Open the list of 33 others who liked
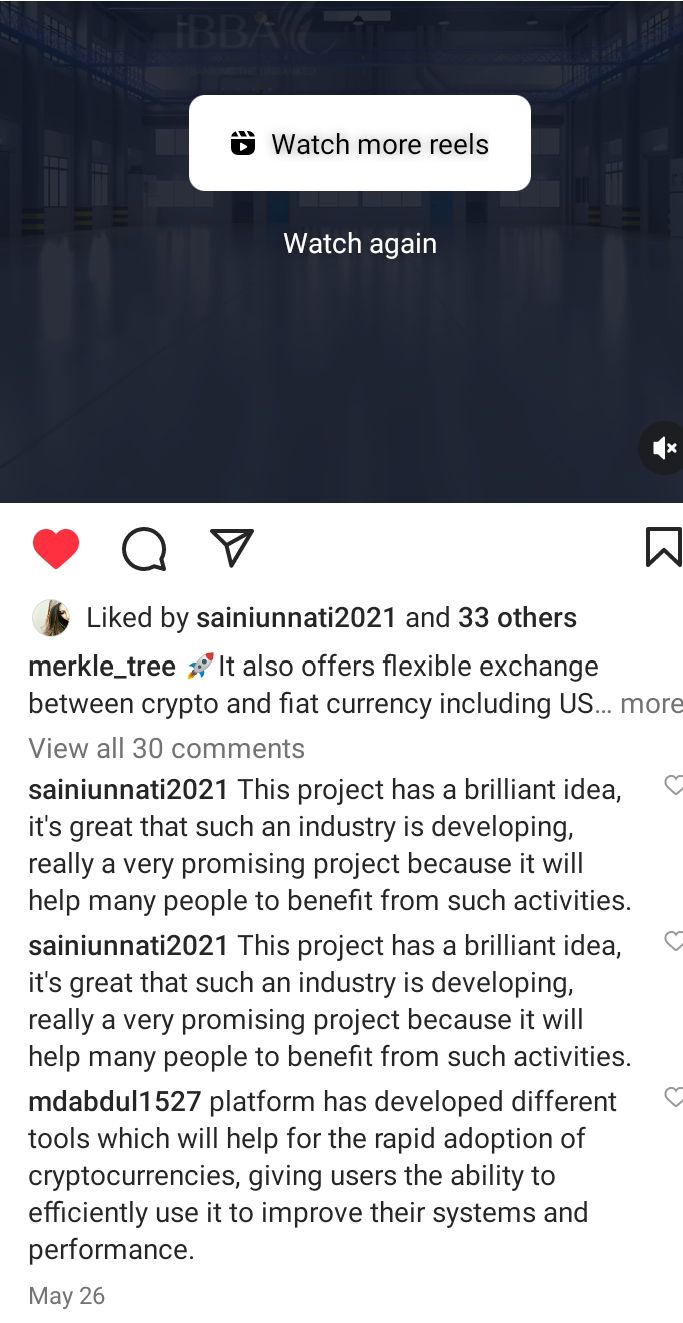The height and width of the screenshot is (1323, 683). click(517, 618)
